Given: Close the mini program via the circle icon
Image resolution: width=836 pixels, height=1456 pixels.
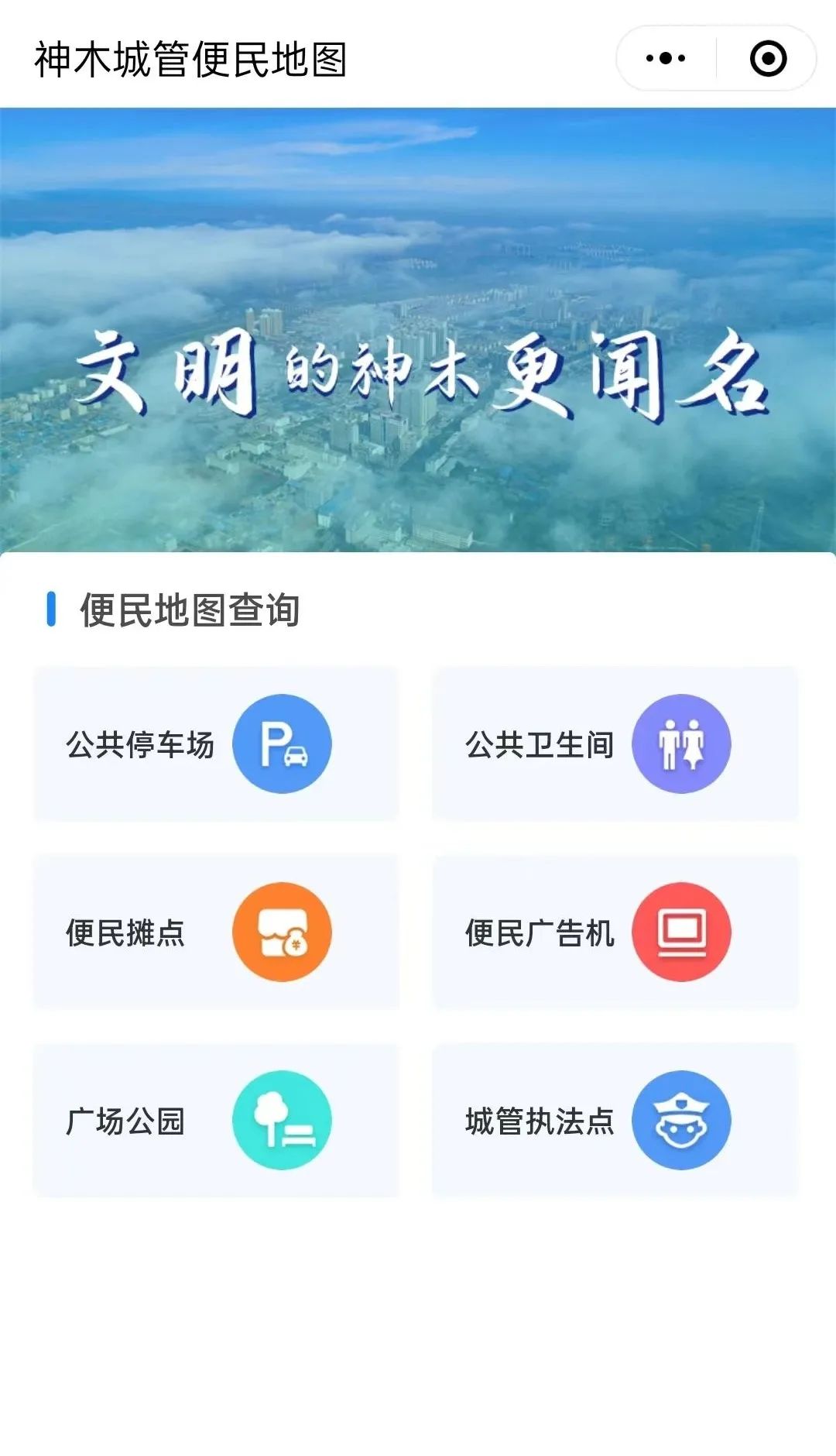Looking at the screenshot, I should pos(768,58).
